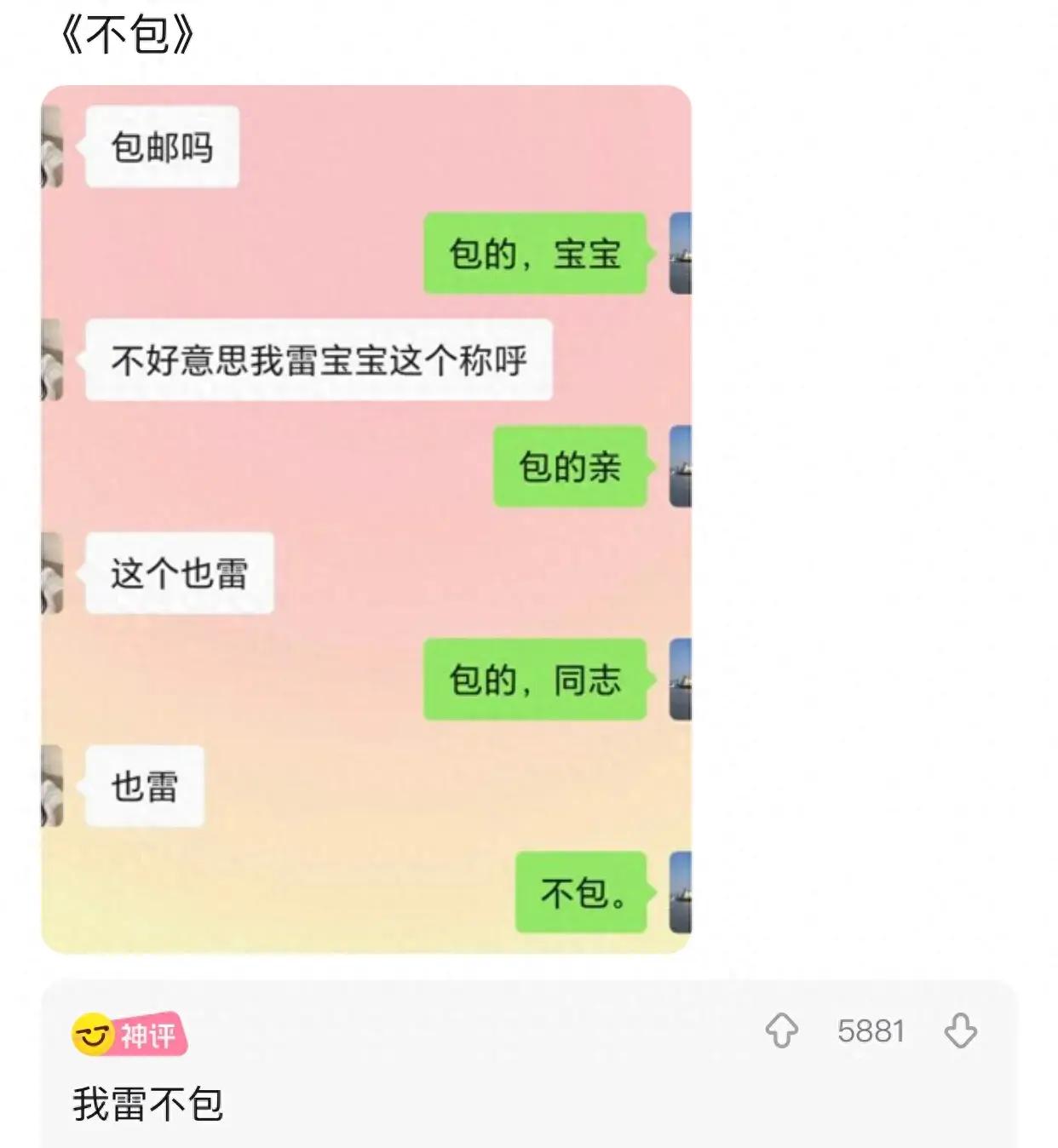Open the 神评 comment 我雷不包
1058x1148 pixels.
[148, 1105]
